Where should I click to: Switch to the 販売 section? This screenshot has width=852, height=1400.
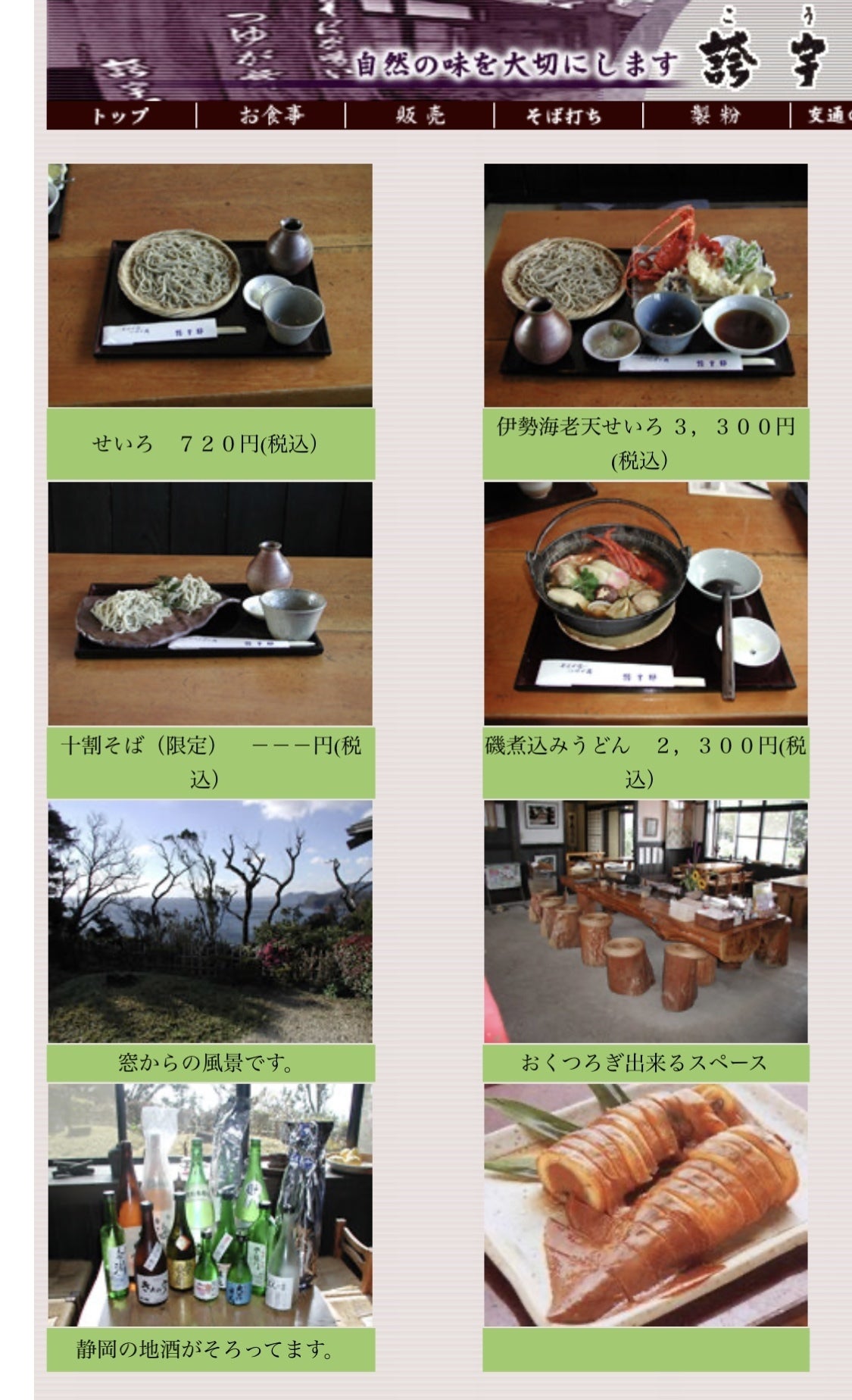[x=420, y=116]
